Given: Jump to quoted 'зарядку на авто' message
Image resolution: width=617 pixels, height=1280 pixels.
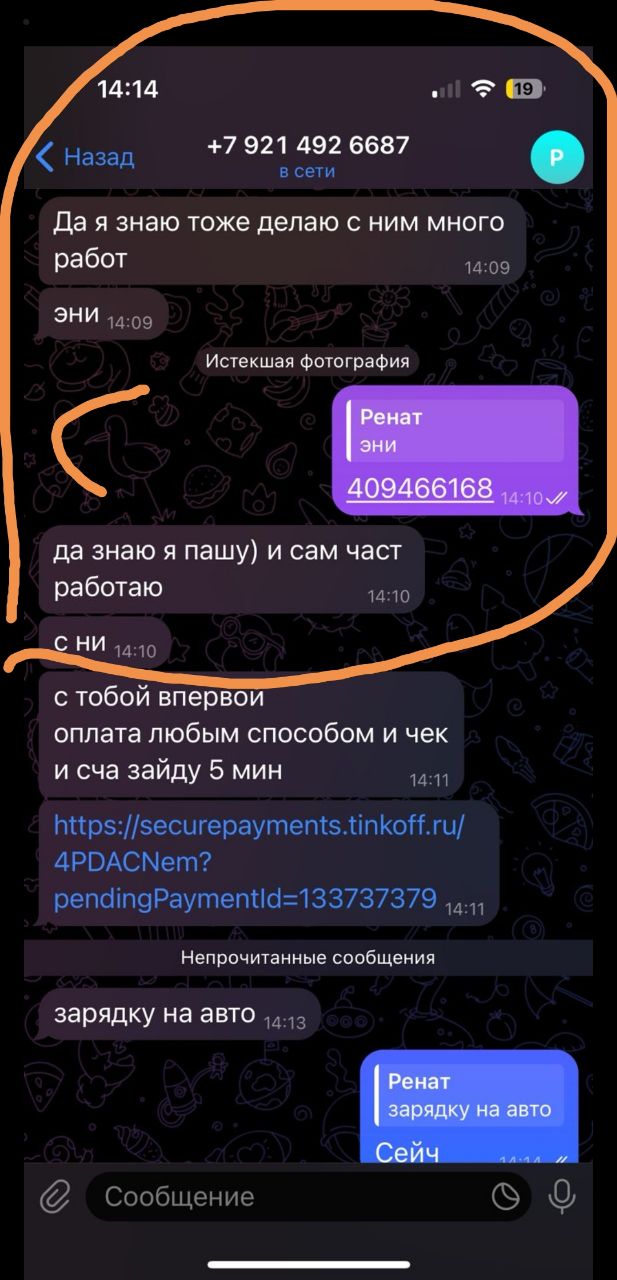Looking at the screenshot, I should tap(469, 1095).
